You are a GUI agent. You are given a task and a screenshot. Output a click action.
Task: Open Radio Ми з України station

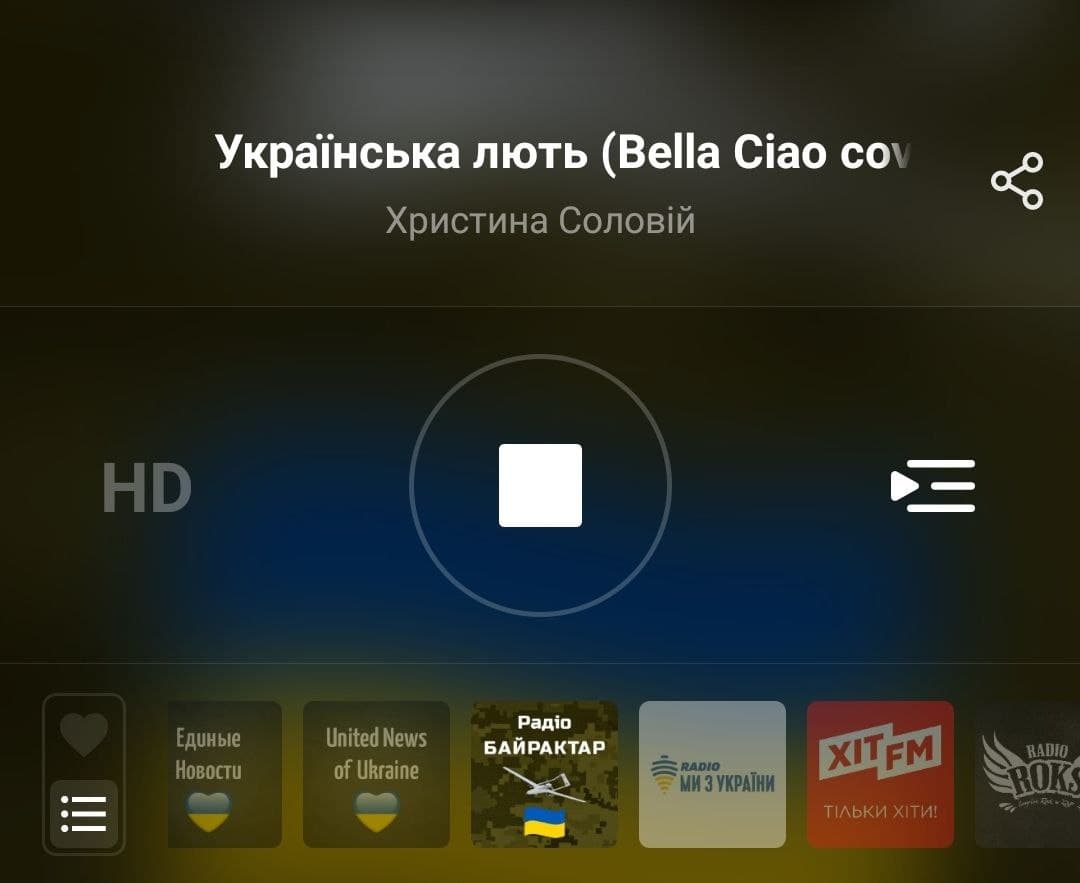point(712,774)
